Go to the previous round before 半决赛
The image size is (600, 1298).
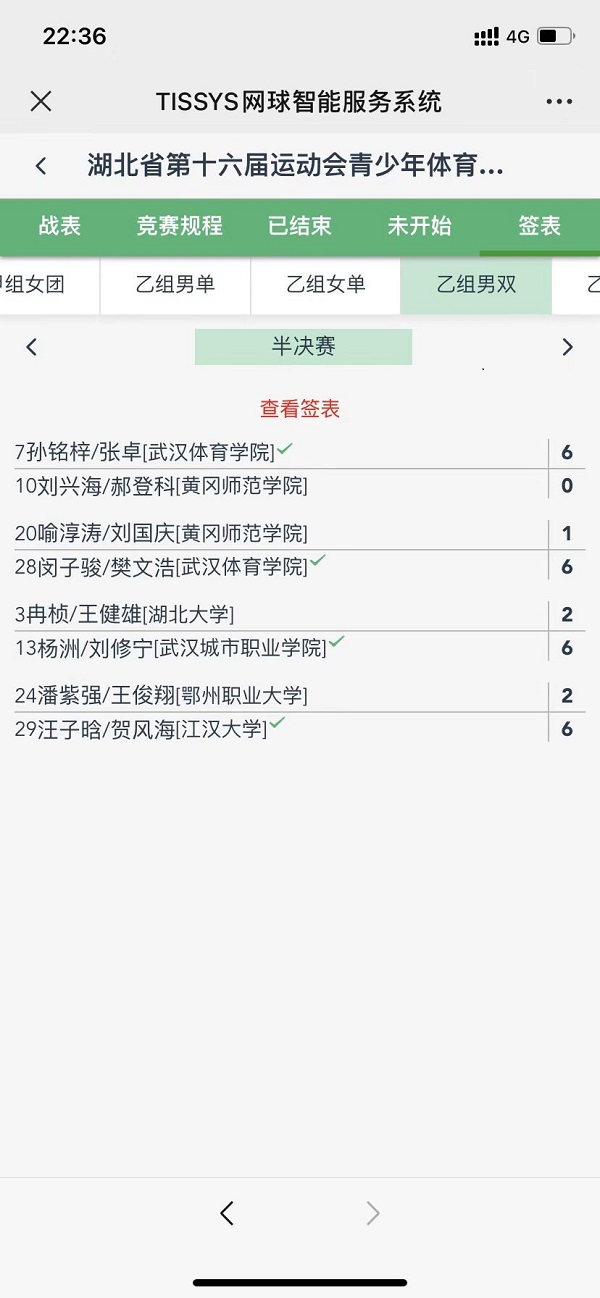31,347
